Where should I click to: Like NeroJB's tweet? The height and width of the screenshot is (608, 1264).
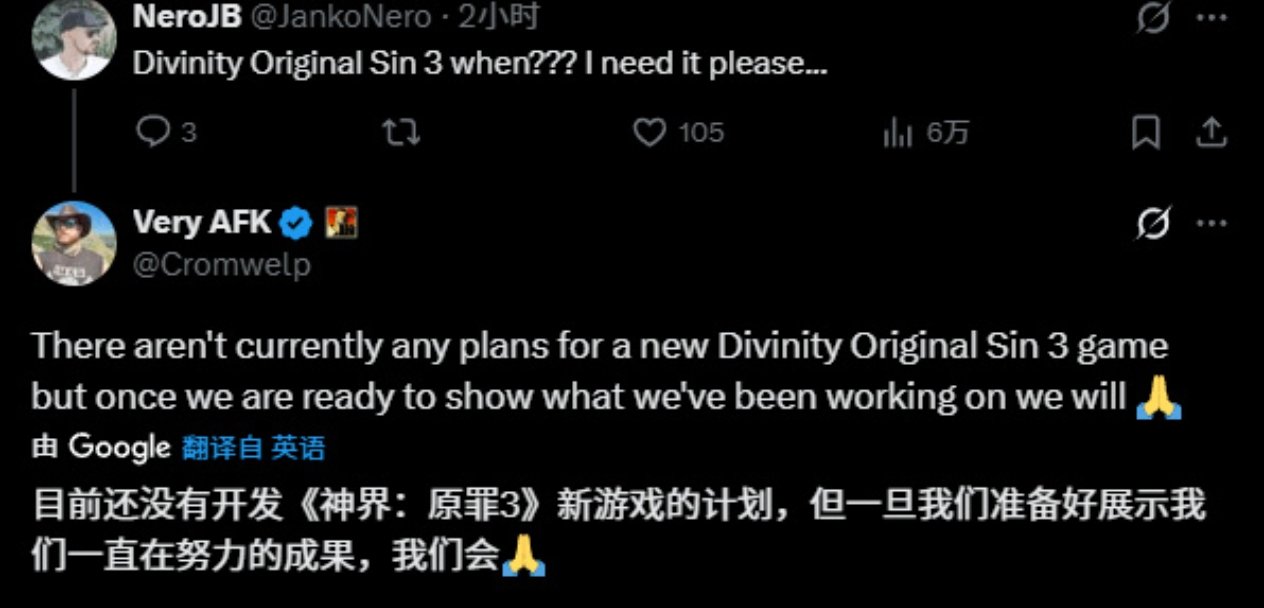pyautogui.click(x=650, y=132)
